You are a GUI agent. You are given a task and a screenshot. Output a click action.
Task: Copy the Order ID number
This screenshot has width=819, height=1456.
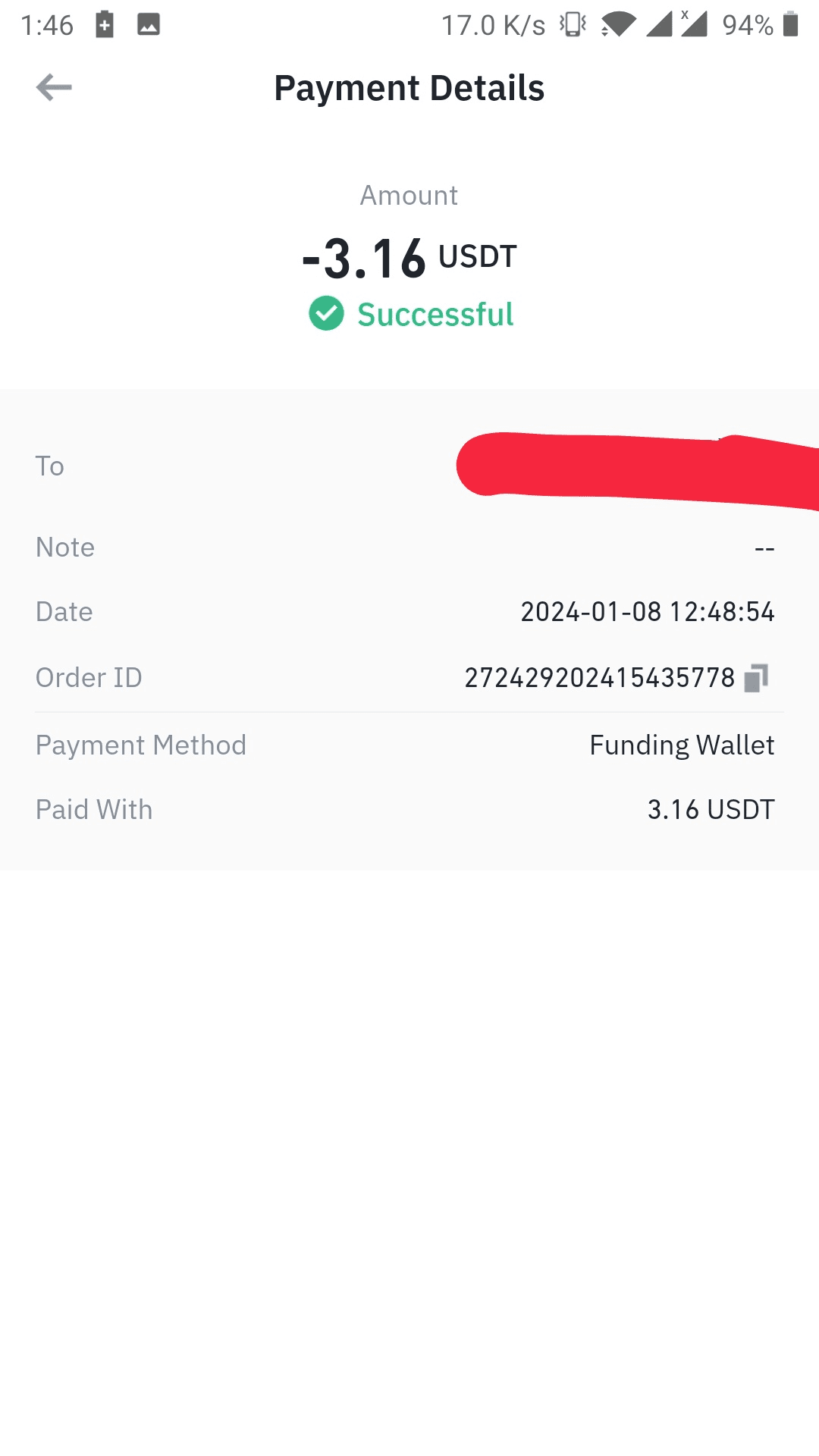click(756, 678)
